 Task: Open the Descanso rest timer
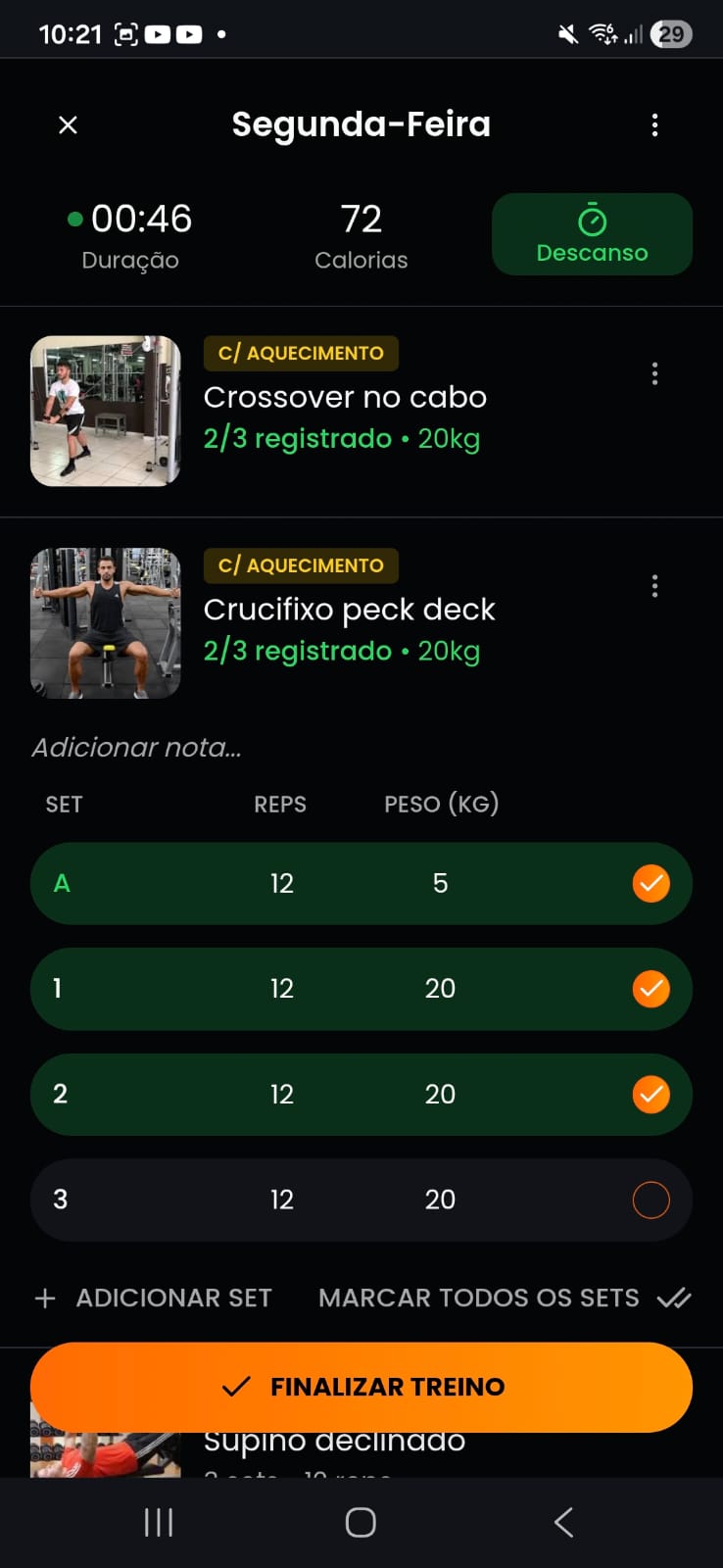point(591,234)
